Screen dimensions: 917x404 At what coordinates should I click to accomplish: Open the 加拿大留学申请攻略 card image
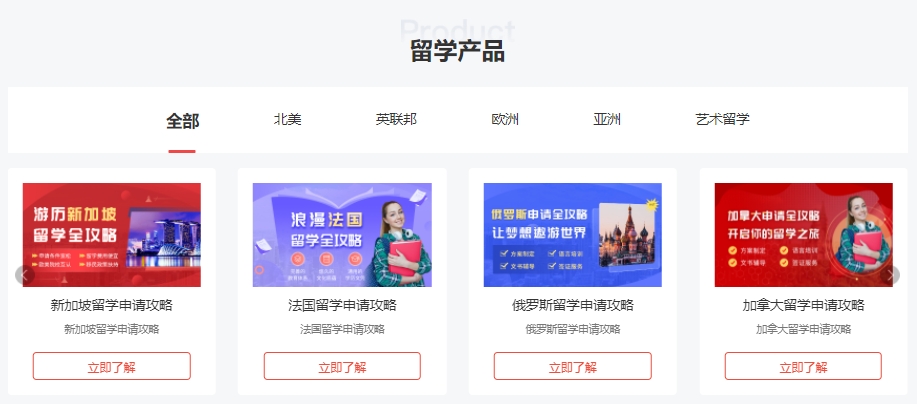click(803, 234)
